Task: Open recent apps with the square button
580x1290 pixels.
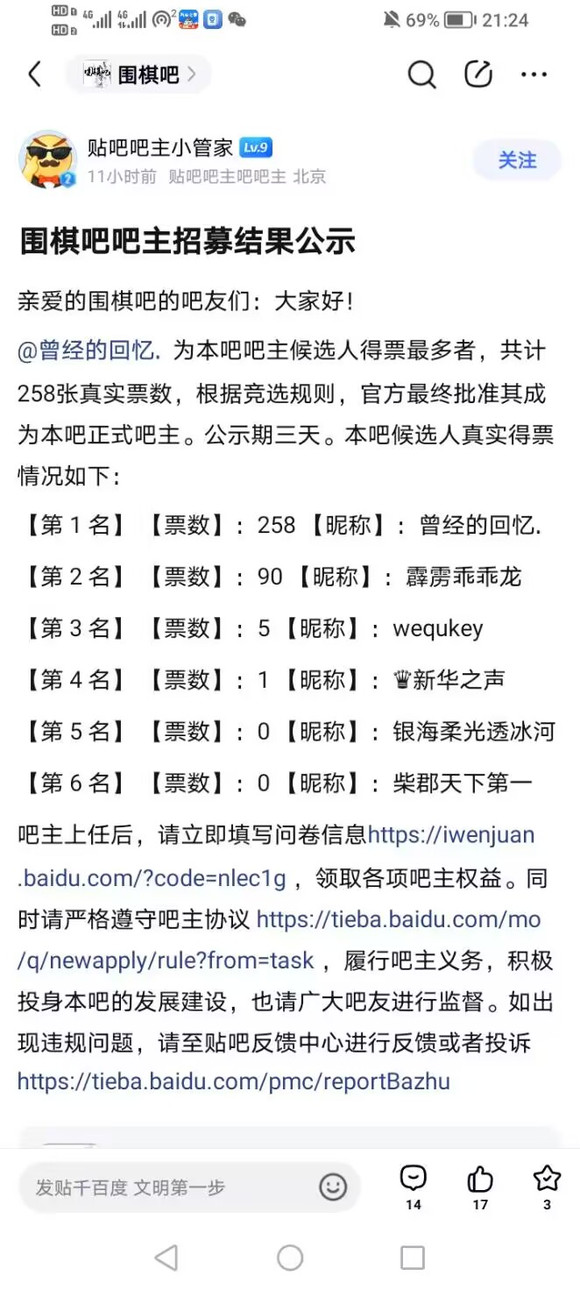Action: [x=412, y=1258]
